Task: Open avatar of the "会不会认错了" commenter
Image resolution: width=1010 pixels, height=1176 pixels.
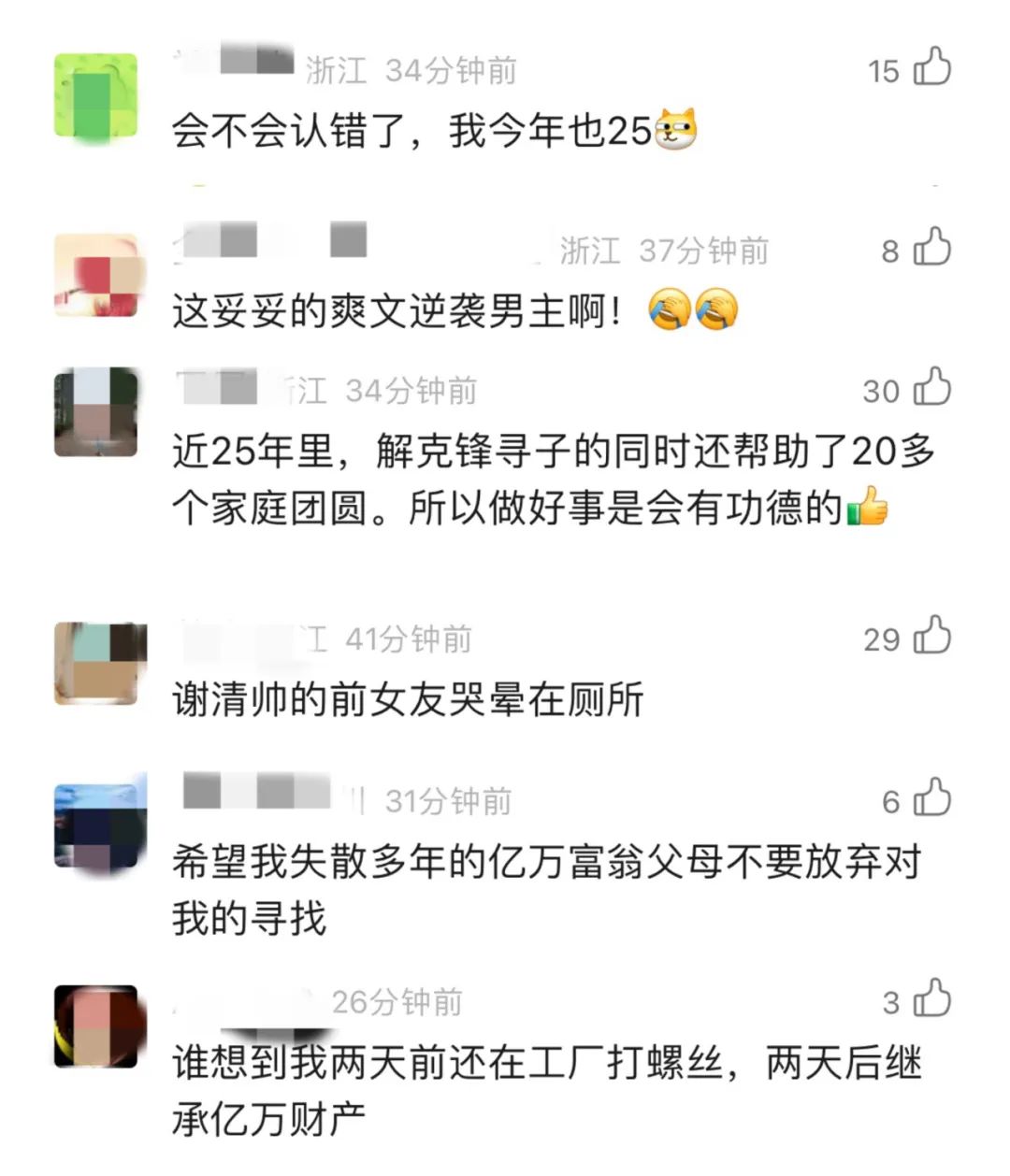Action: [96, 96]
